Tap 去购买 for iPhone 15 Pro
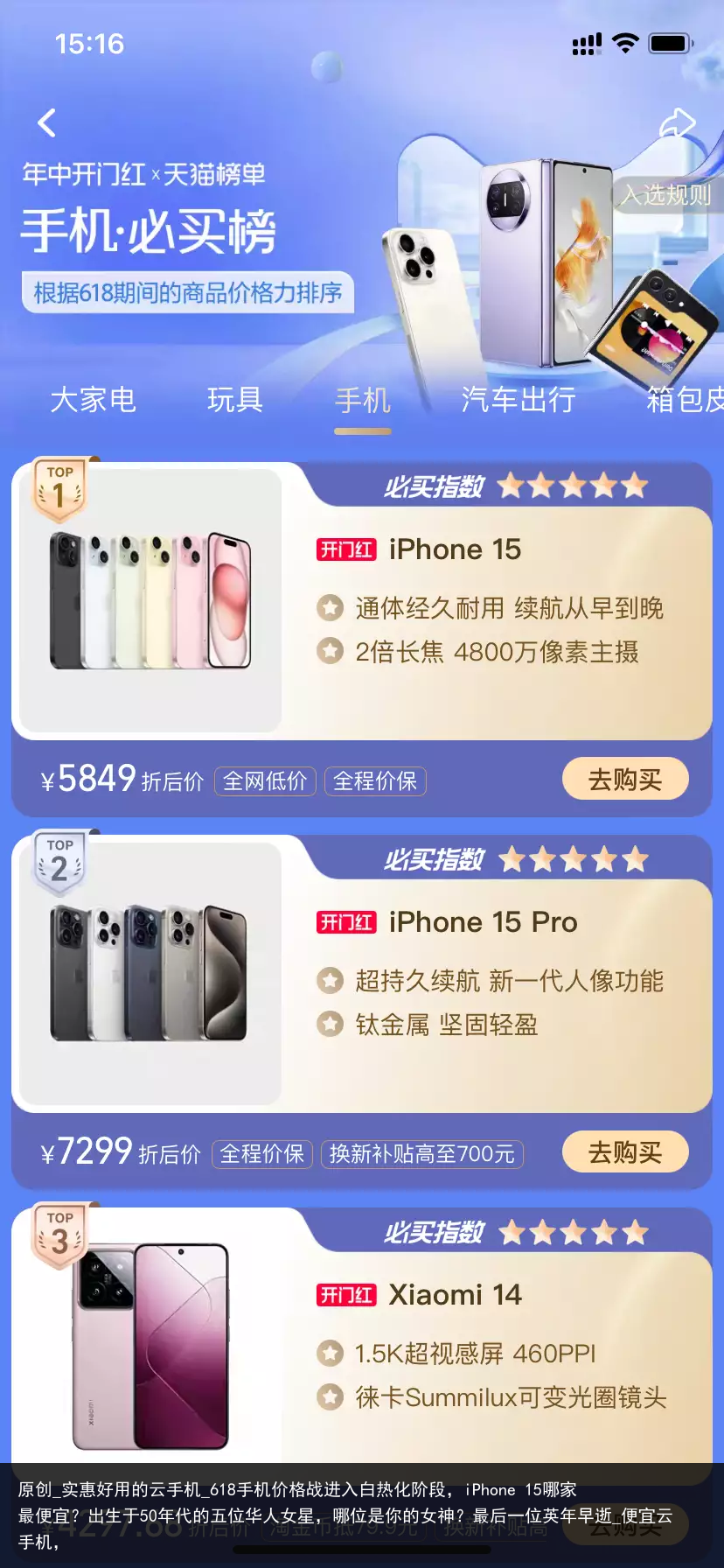The width and height of the screenshot is (724, 1568). pyautogui.click(x=624, y=1151)
